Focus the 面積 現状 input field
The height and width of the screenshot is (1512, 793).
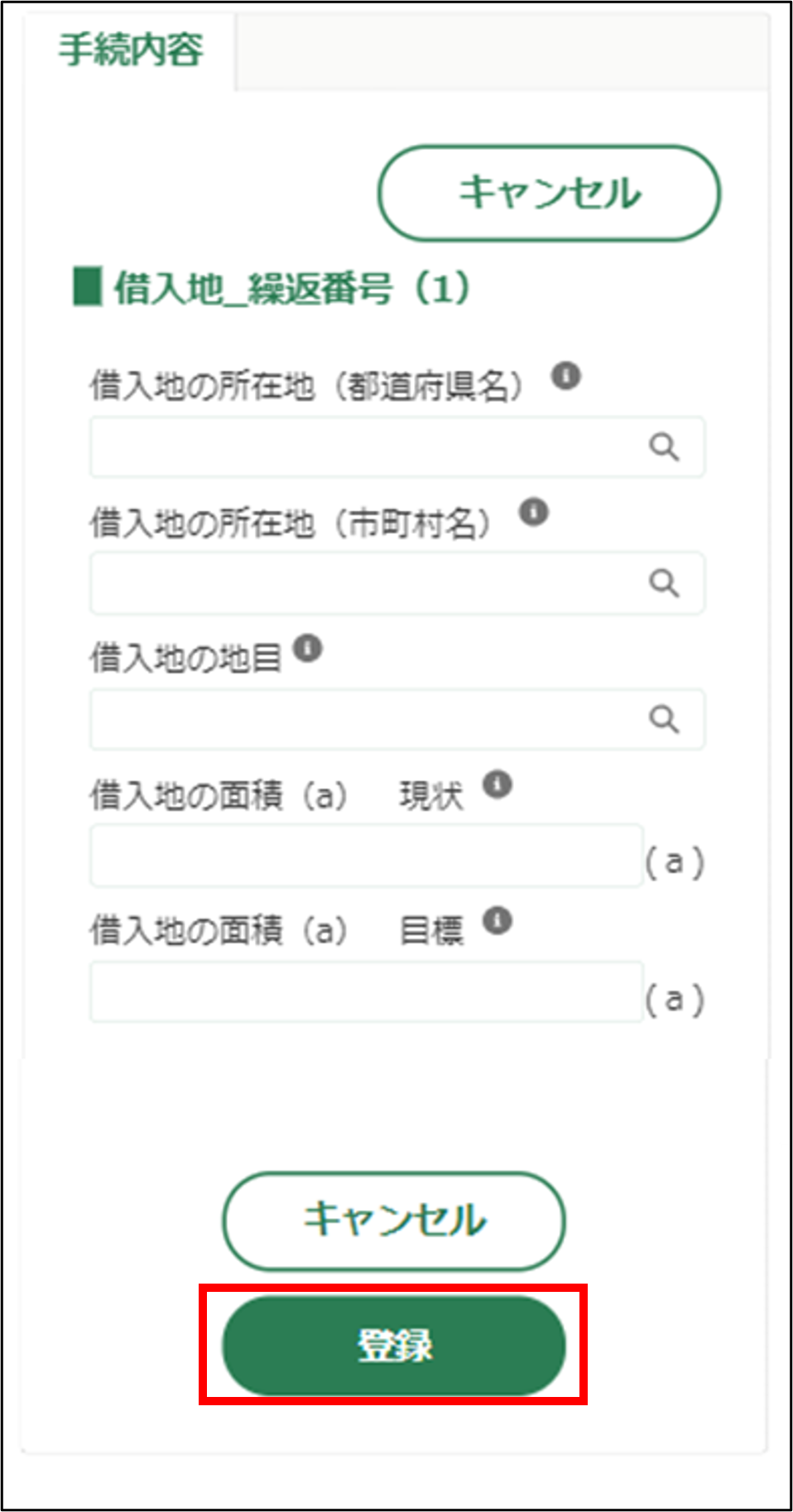[x=366, y=857]
